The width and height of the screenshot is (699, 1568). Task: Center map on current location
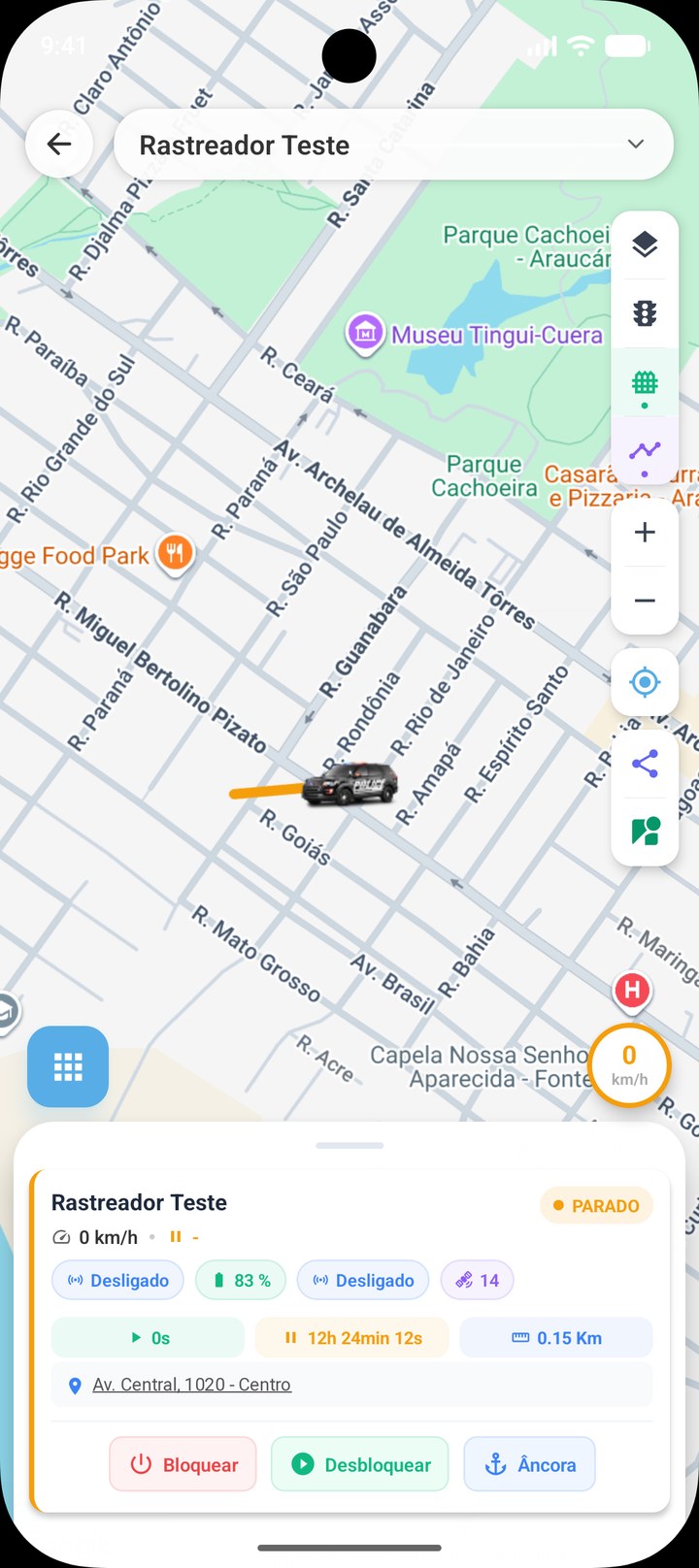pyautogui.click(x=645, y=682)
